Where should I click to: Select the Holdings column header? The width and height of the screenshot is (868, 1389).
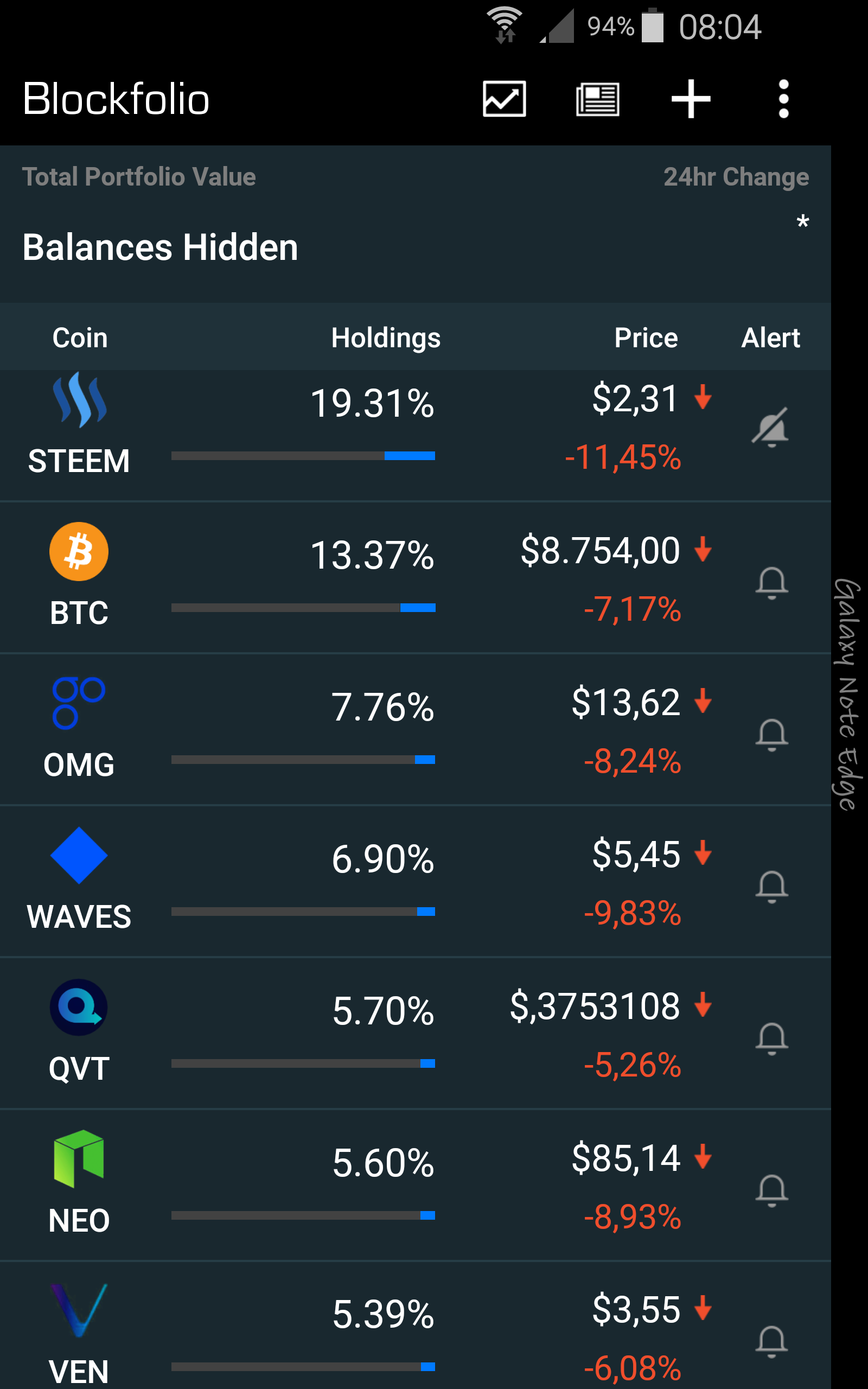coord(385,337)
